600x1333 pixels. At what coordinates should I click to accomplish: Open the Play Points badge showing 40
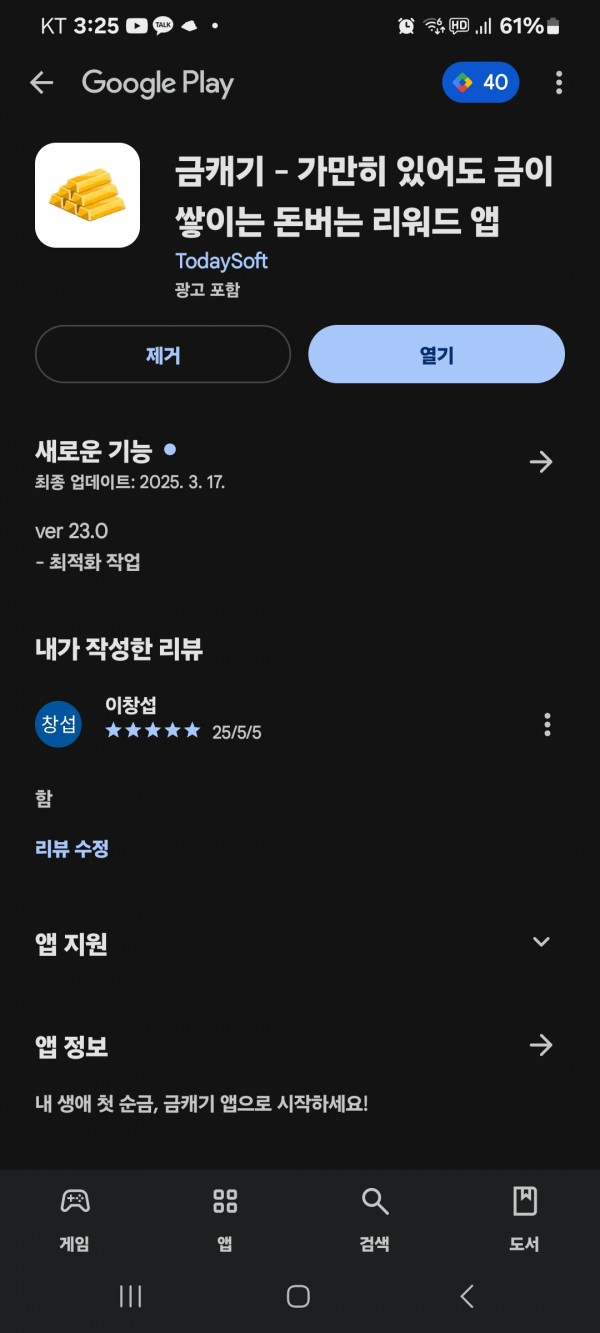pyautogui.click(x=481, y=83)
